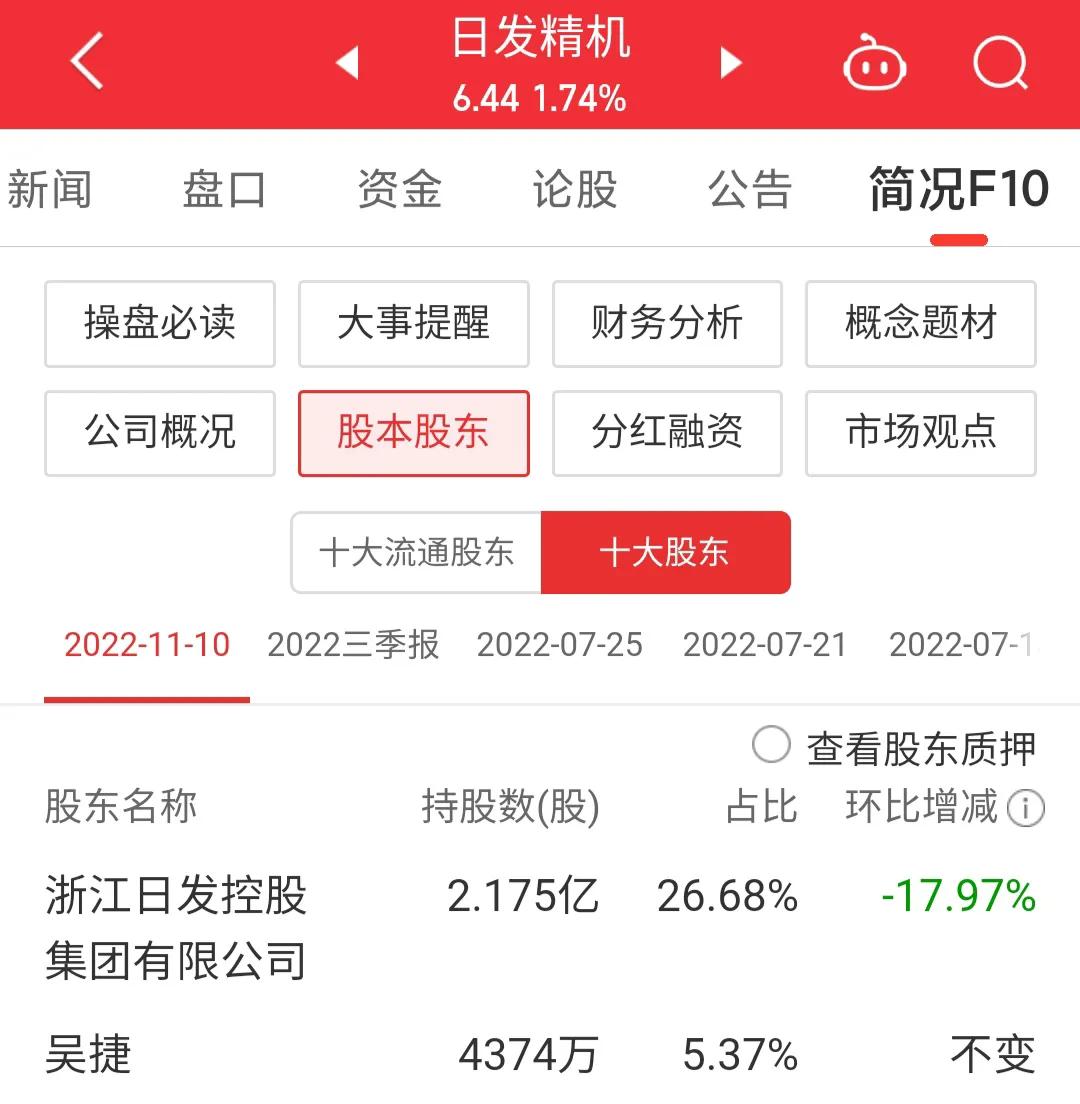Switch to the 公告 tab
The image size is (1080, 1104).
(x=750, y=190)
